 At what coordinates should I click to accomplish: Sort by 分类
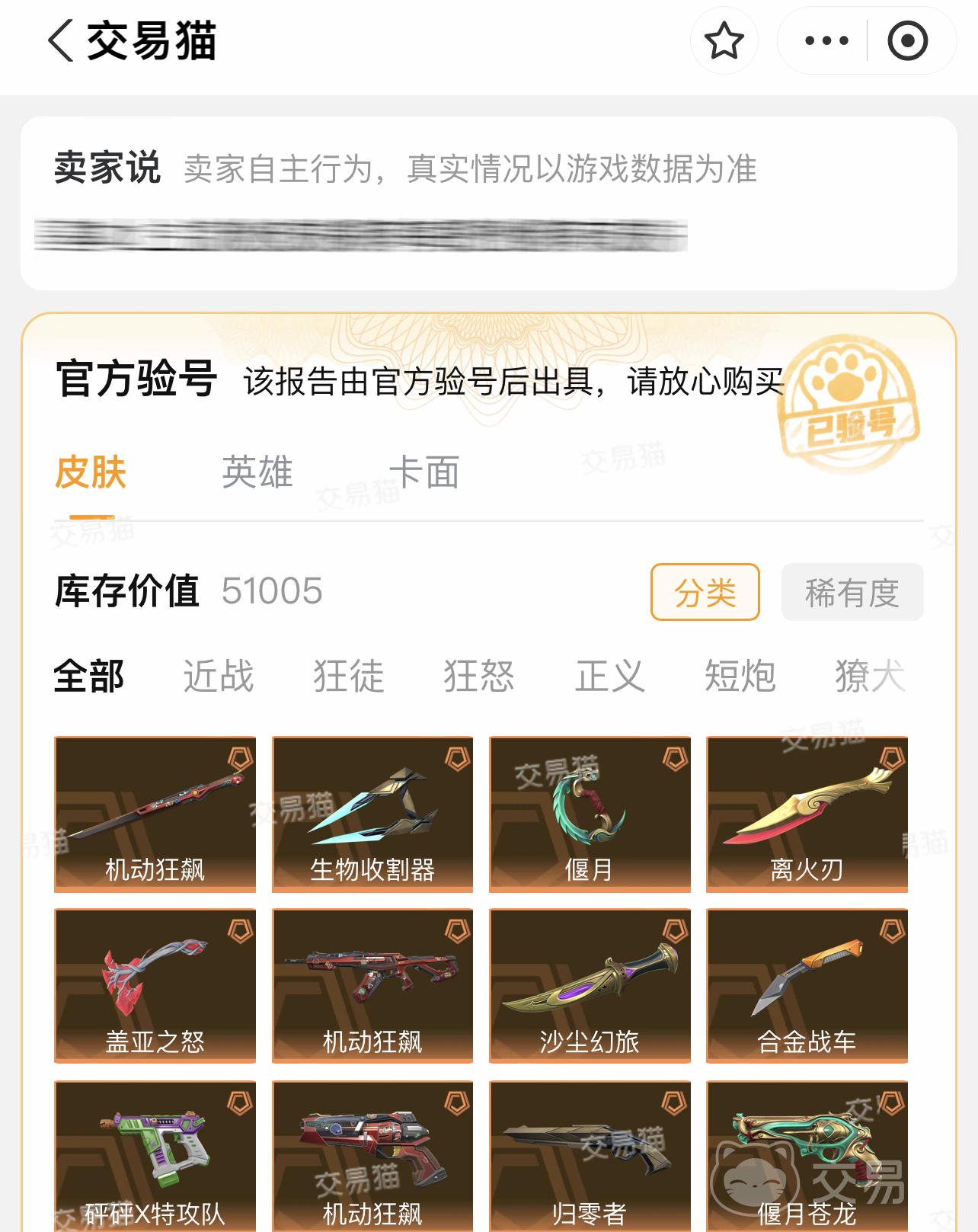(705, 592)
